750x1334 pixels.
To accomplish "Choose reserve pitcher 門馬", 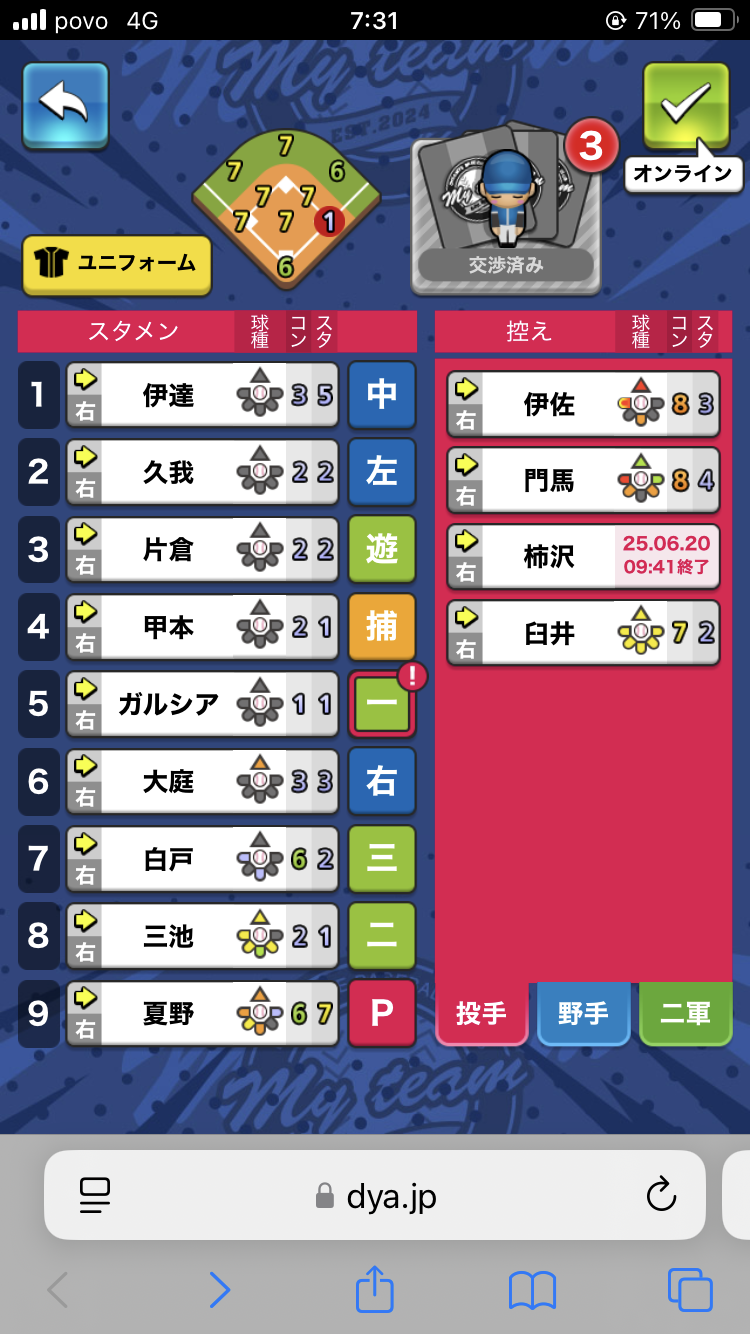I will pyautogui.click(x=583, y=480).
